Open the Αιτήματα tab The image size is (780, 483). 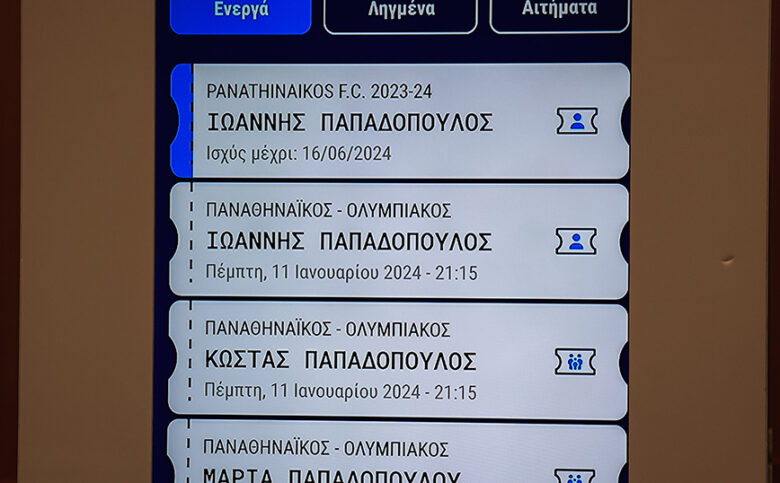point(559,13)
